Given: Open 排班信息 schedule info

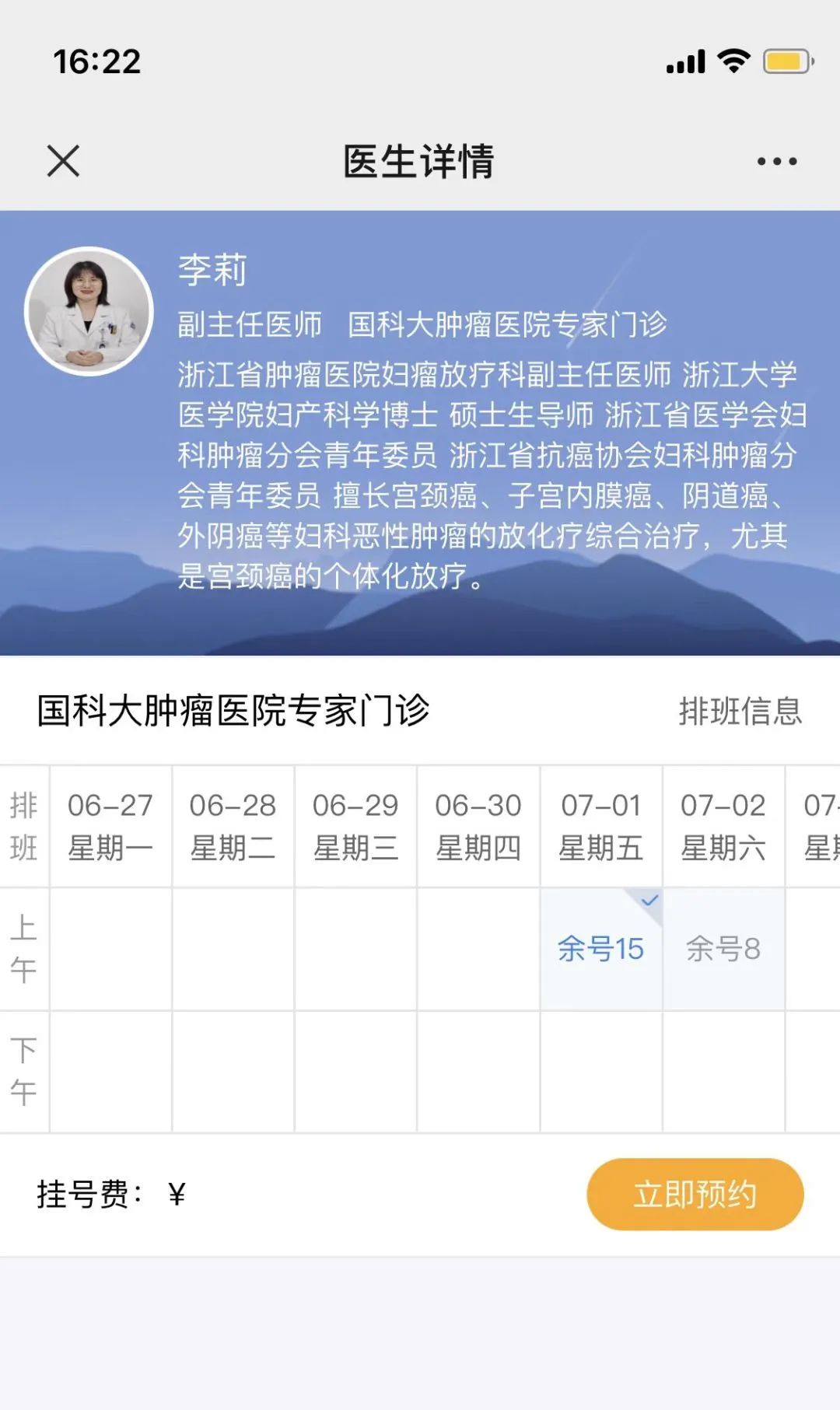Looking at the screenshot, I should (740, 711).
